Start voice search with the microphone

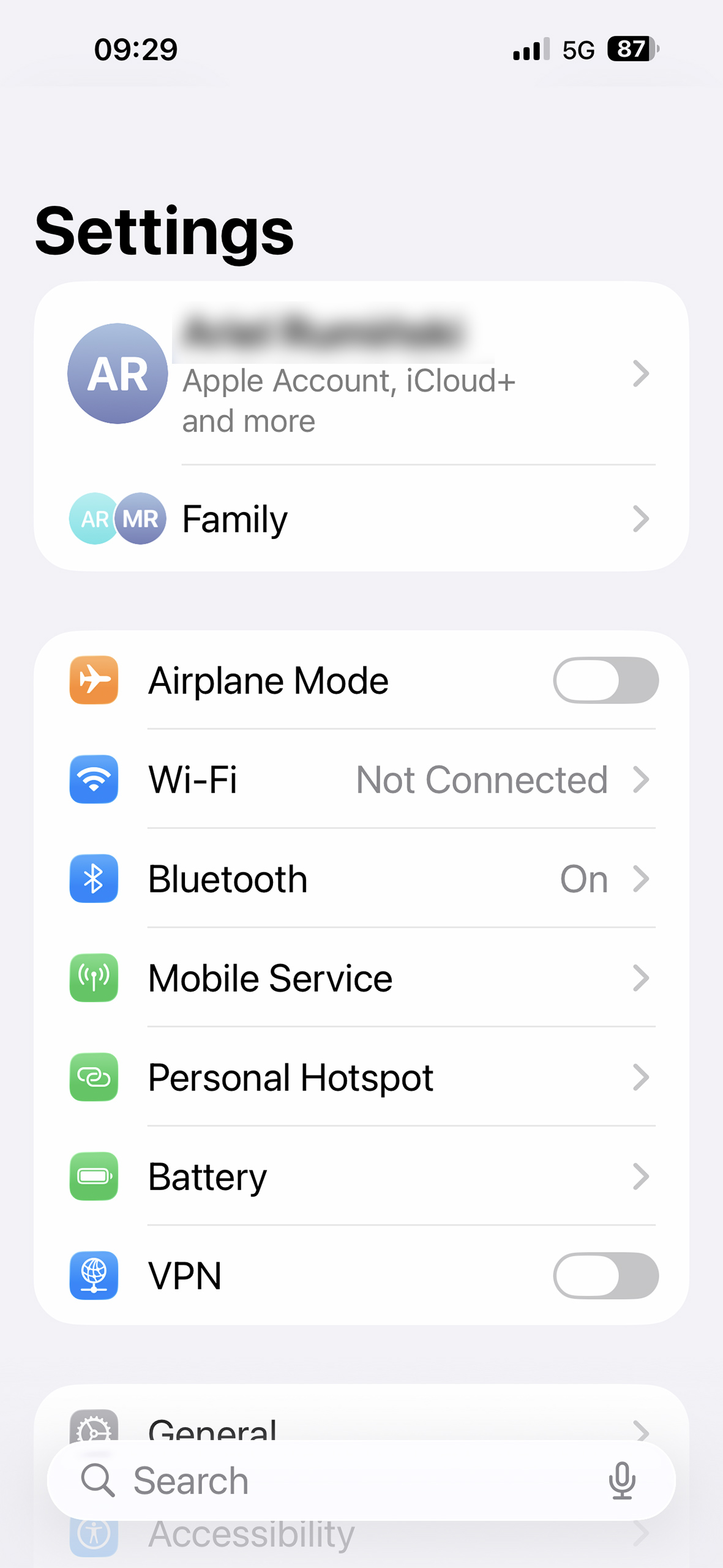pyautogui.click(x=622, y=1480)
